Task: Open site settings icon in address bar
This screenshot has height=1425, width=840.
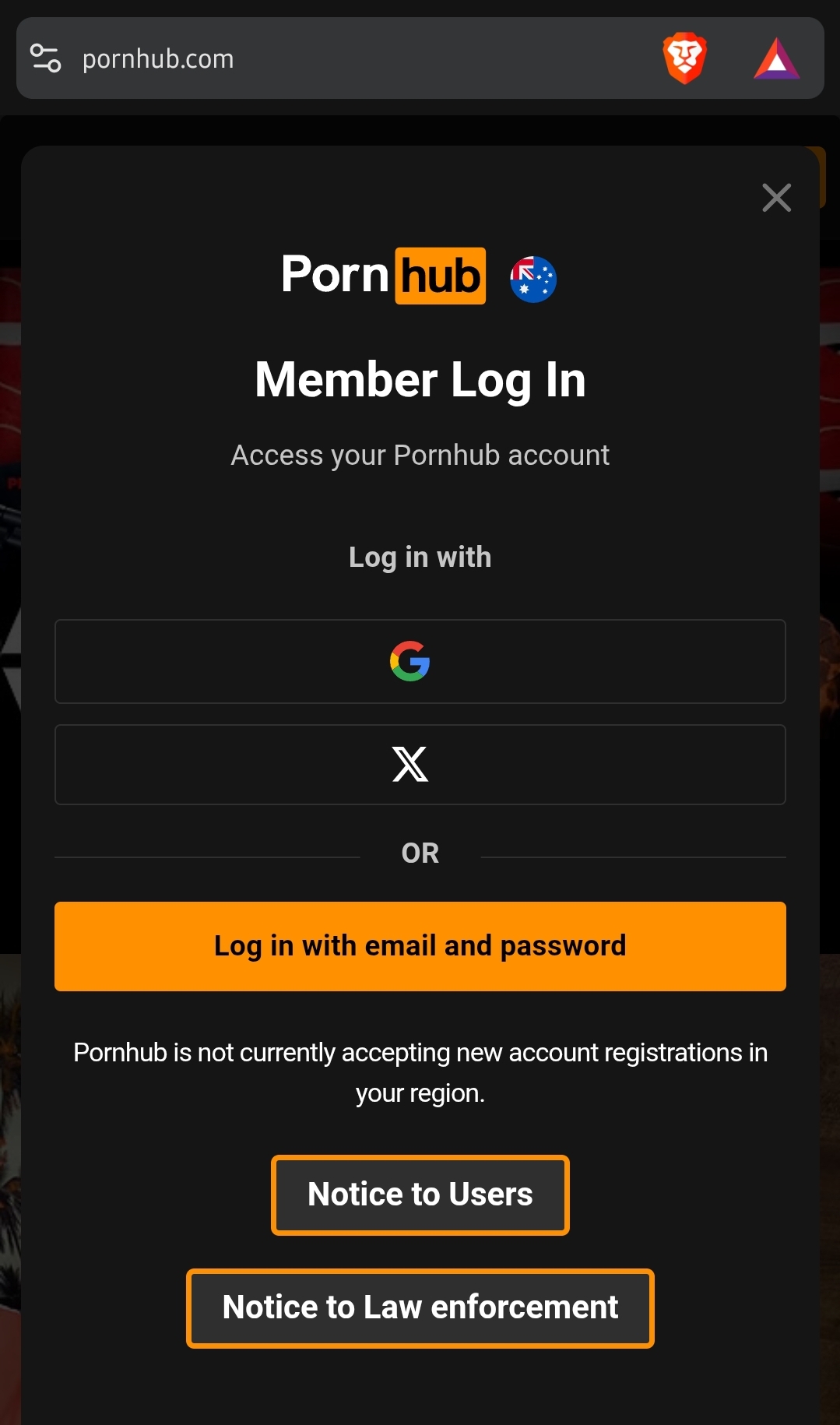Action: tap(45, 58)
